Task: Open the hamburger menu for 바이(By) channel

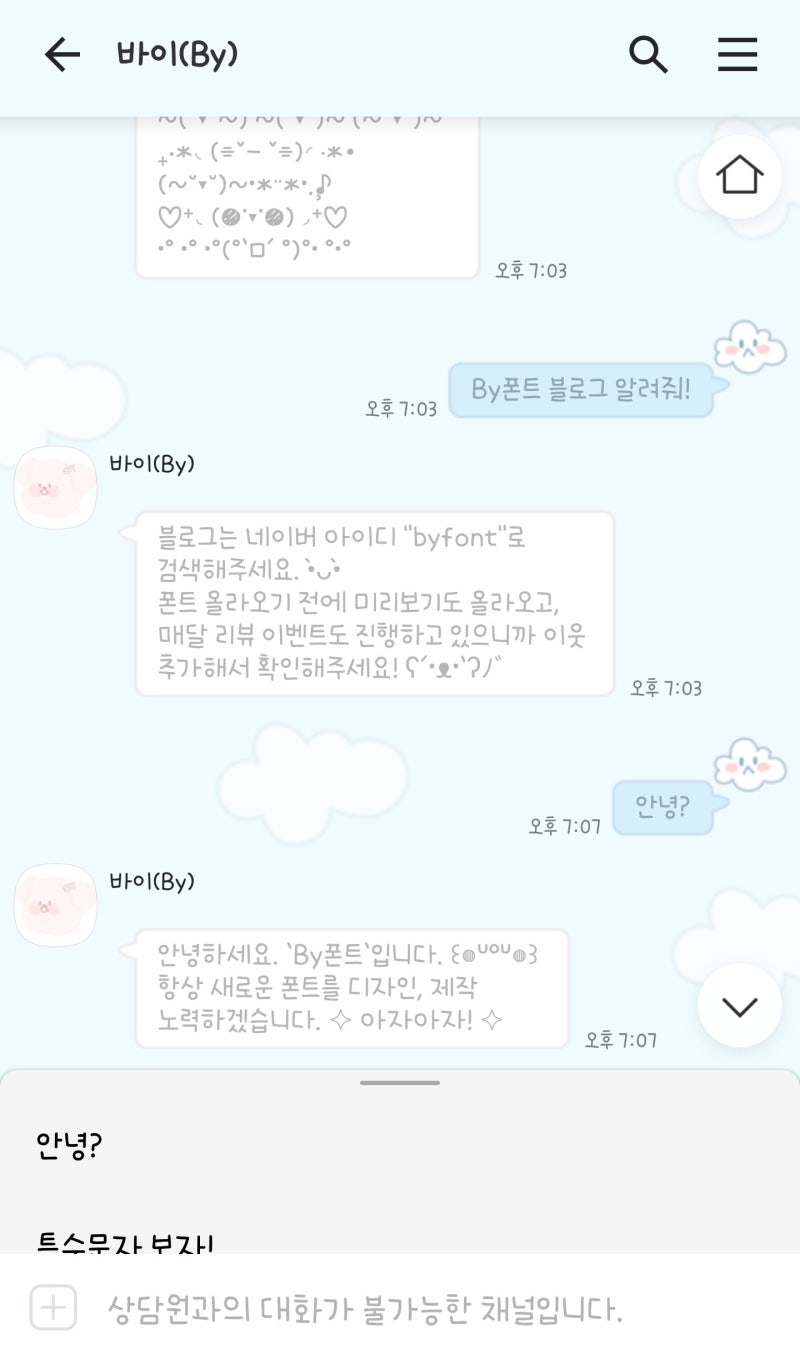Action: tap(738, 56)
